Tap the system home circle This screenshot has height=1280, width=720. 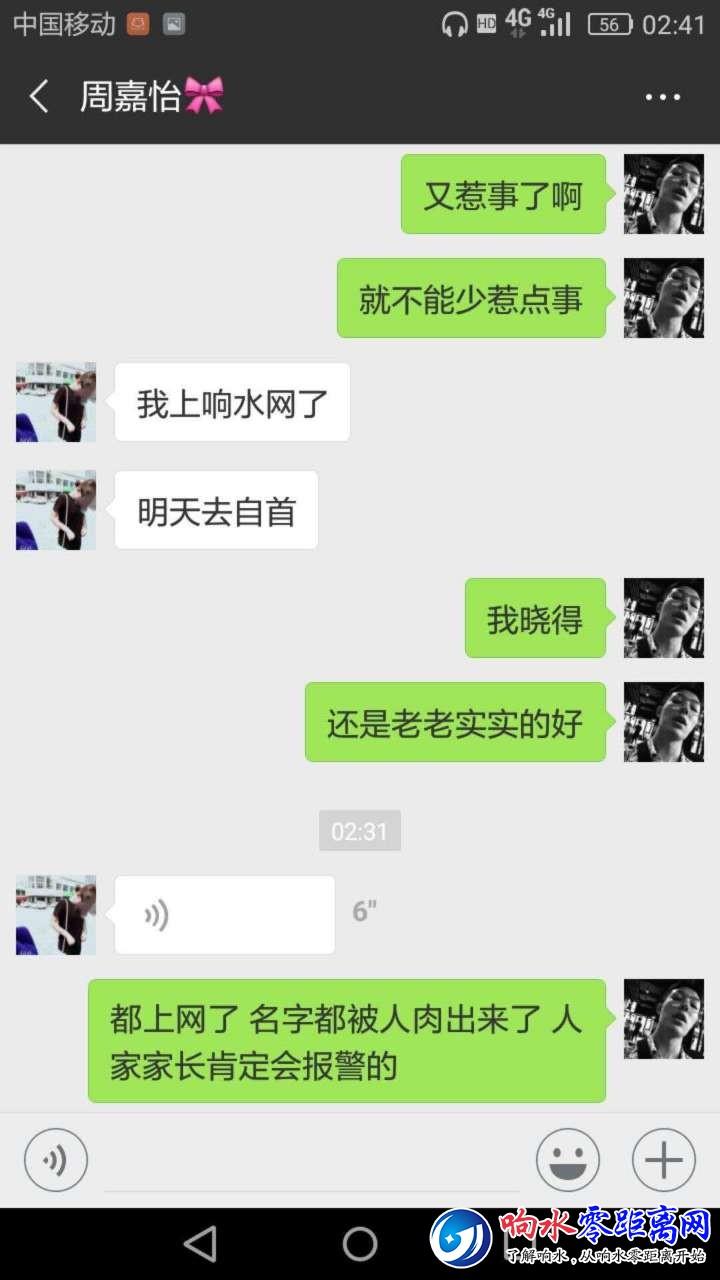click(359, 1243)
